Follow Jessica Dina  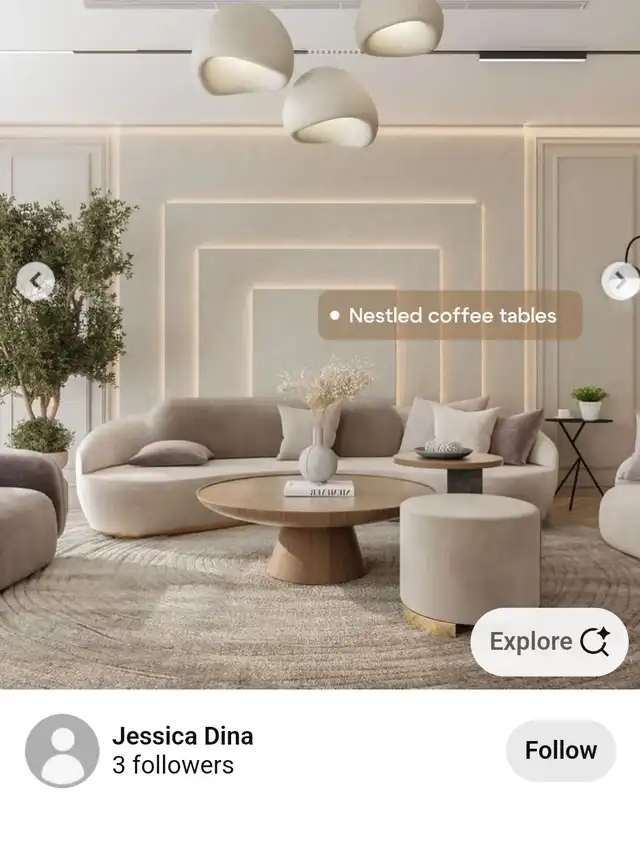560,750
